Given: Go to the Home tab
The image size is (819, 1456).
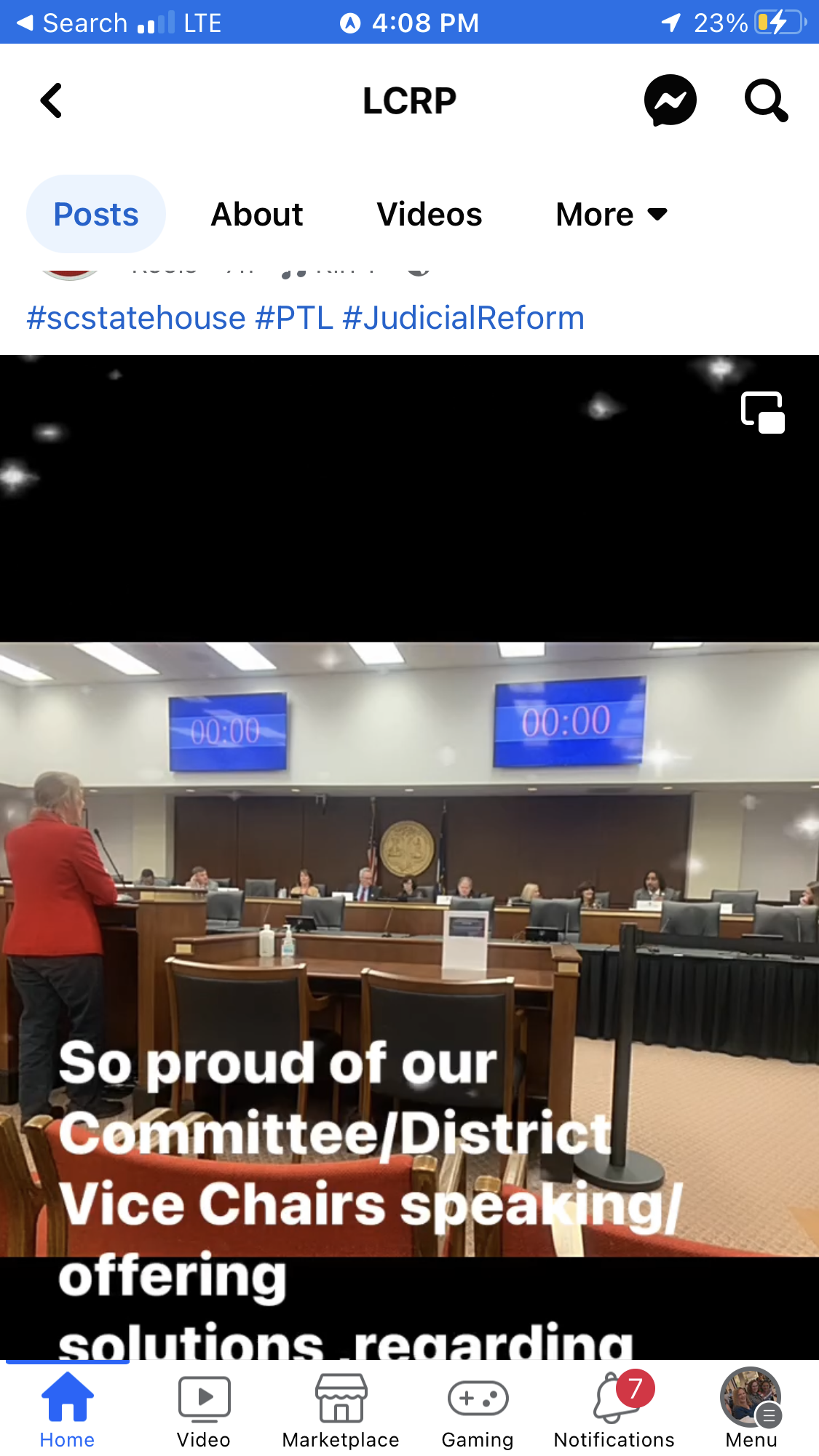Looking at the screenshot, I should point(67,1408).
